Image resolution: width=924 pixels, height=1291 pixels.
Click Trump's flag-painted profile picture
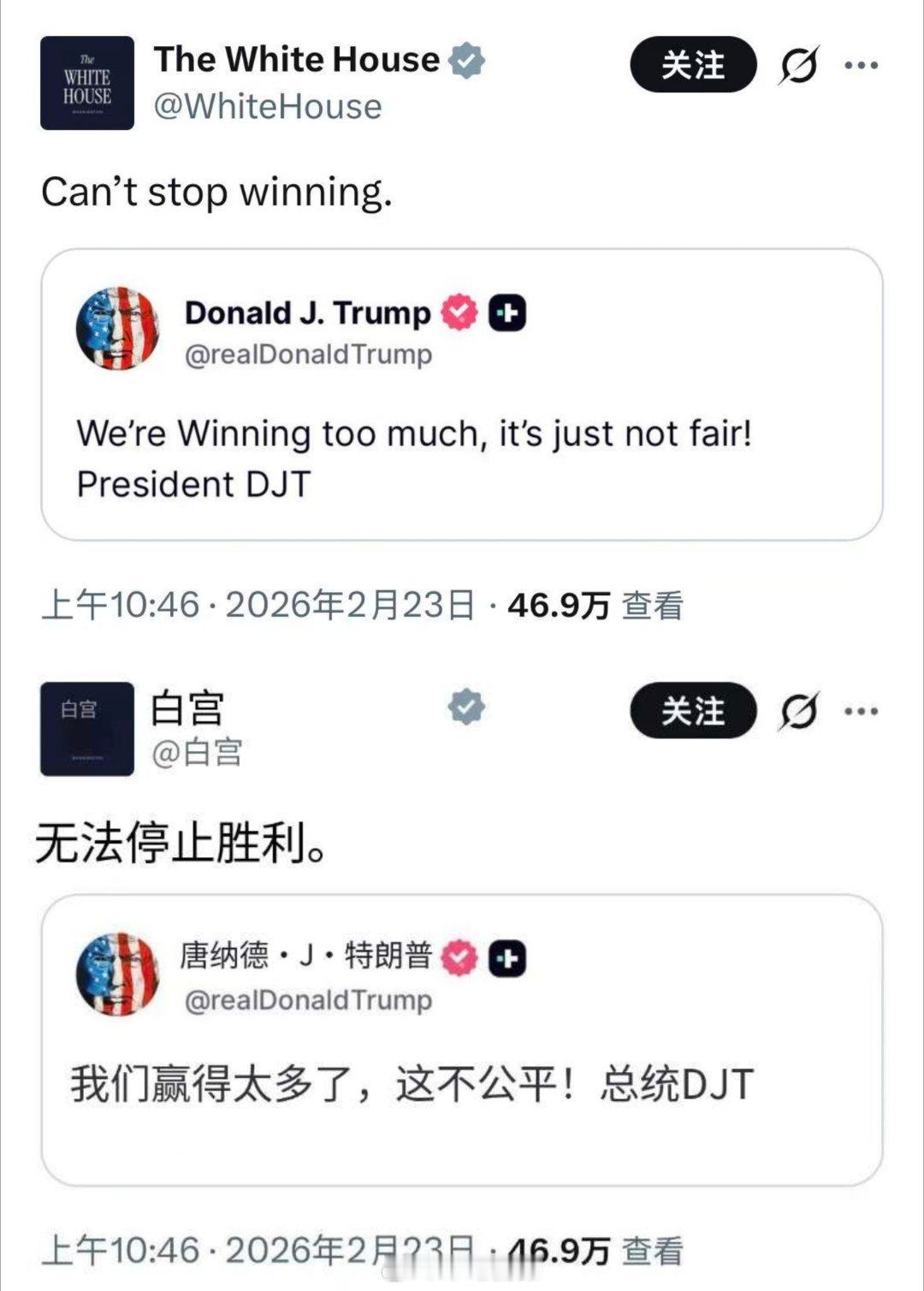coord(120,330)
